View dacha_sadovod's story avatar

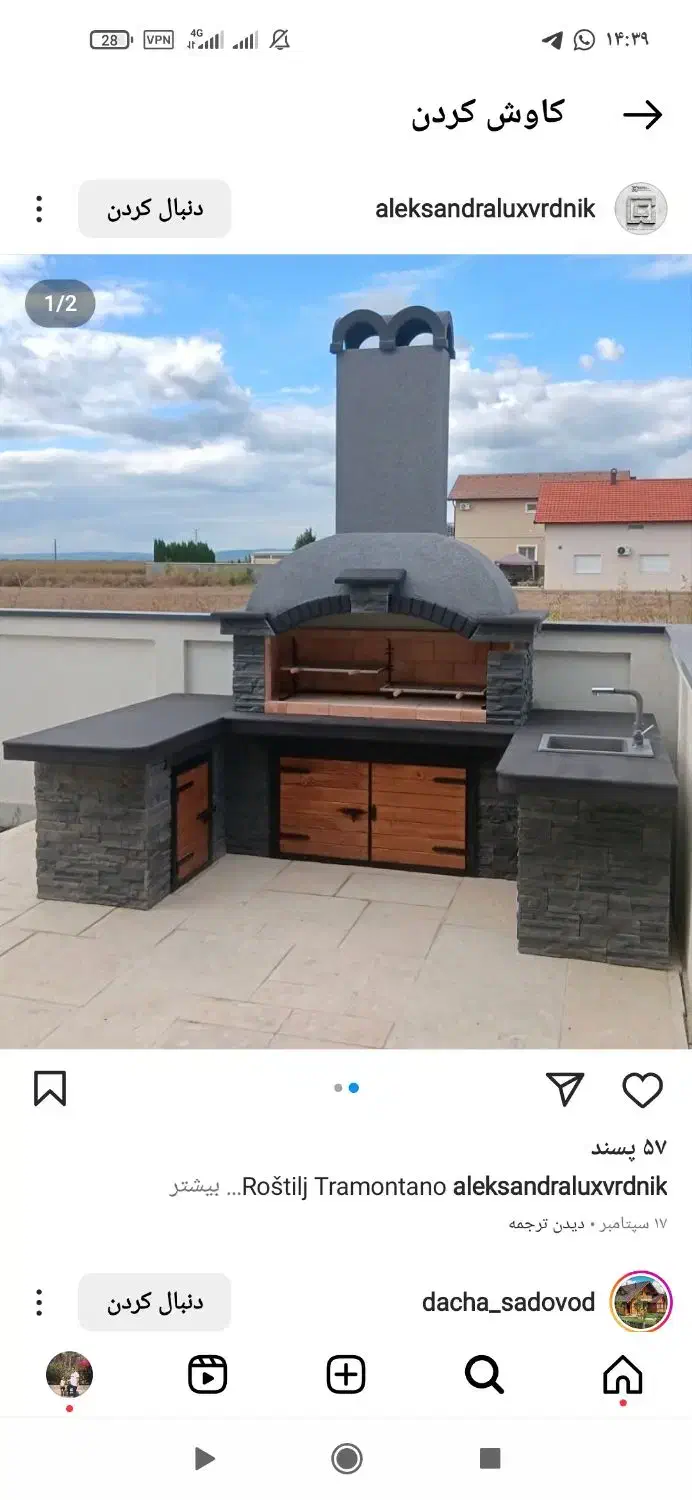point(640,1302)
